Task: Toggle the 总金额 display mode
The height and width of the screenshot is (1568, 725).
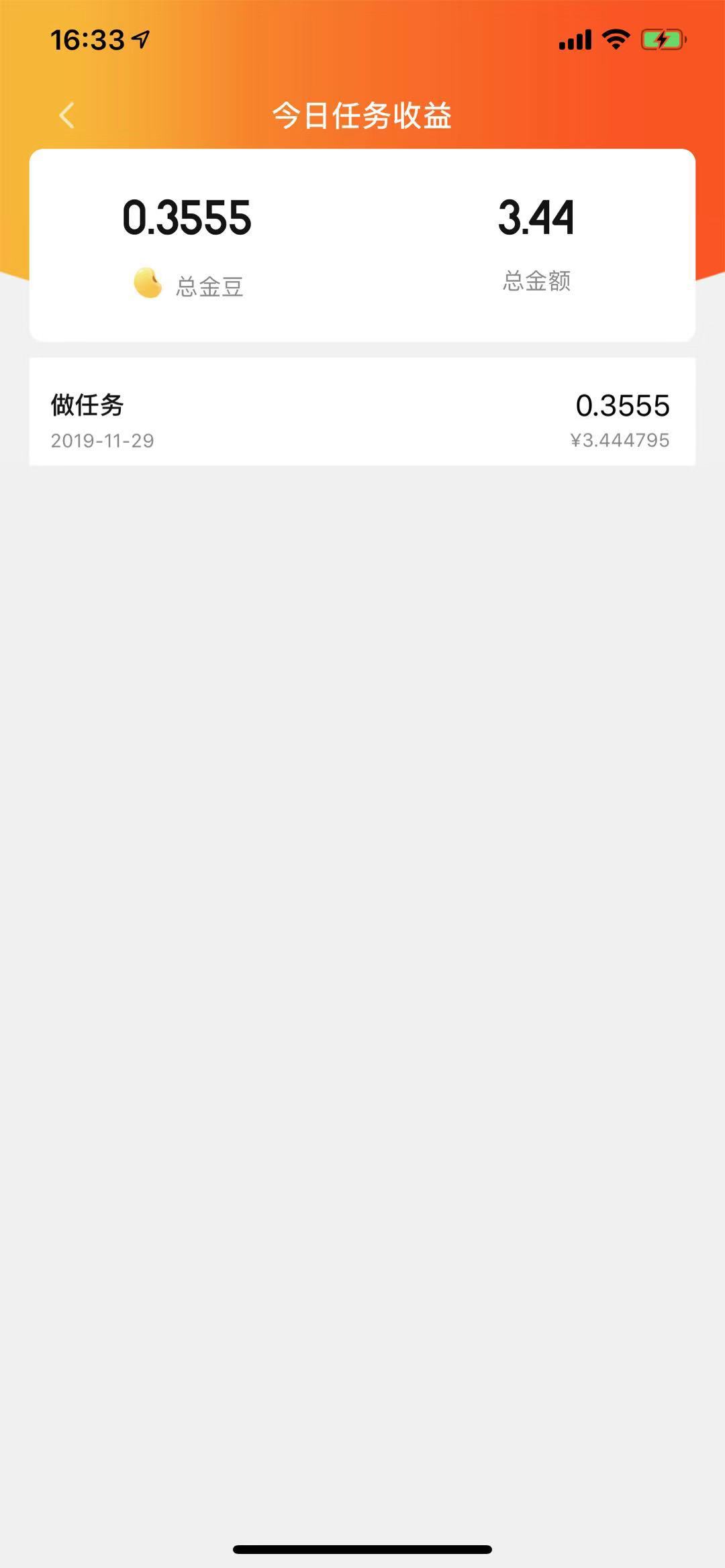Action: coord(537,282)
